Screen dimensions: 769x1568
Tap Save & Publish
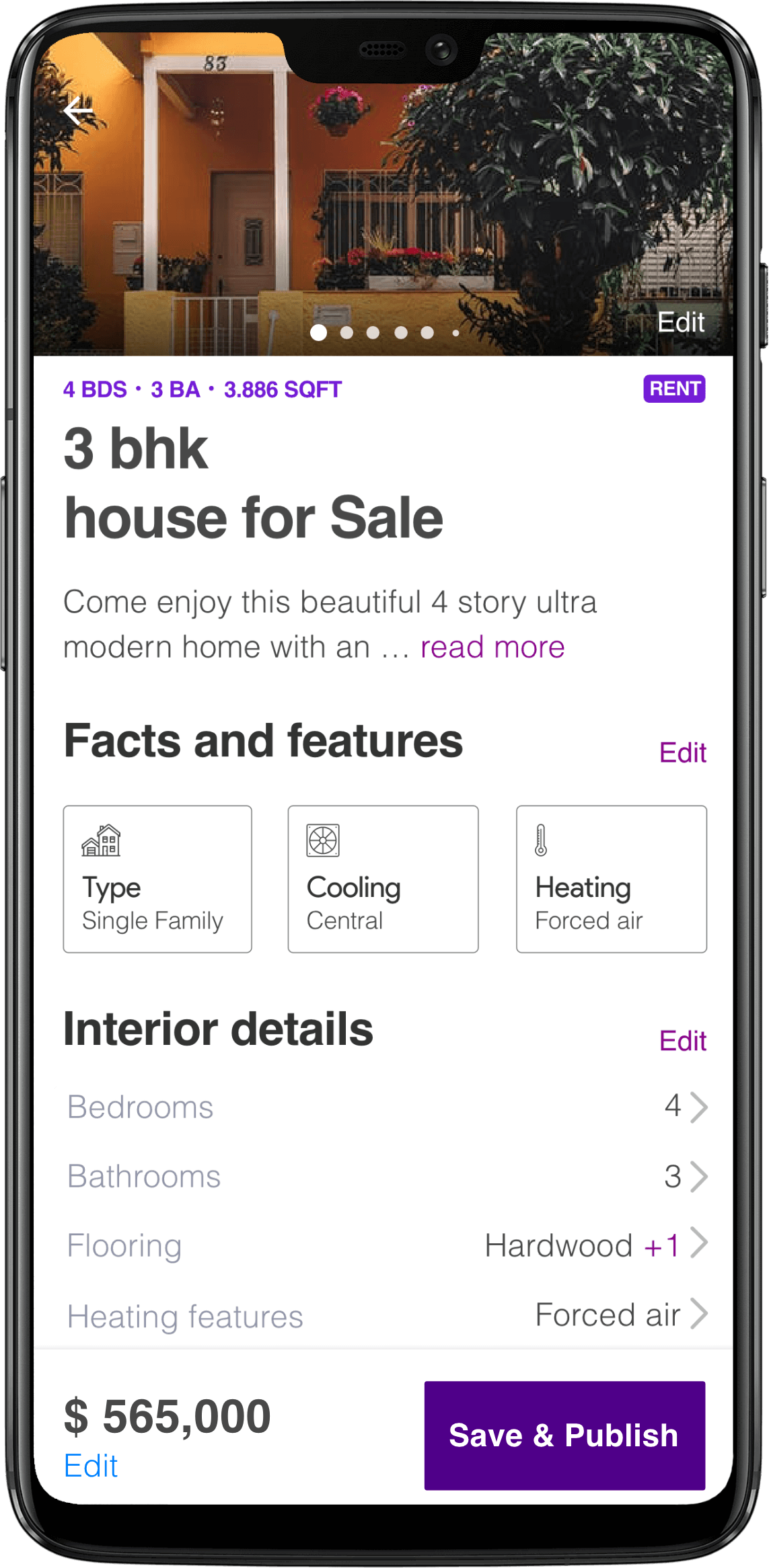pos(564,1436)
